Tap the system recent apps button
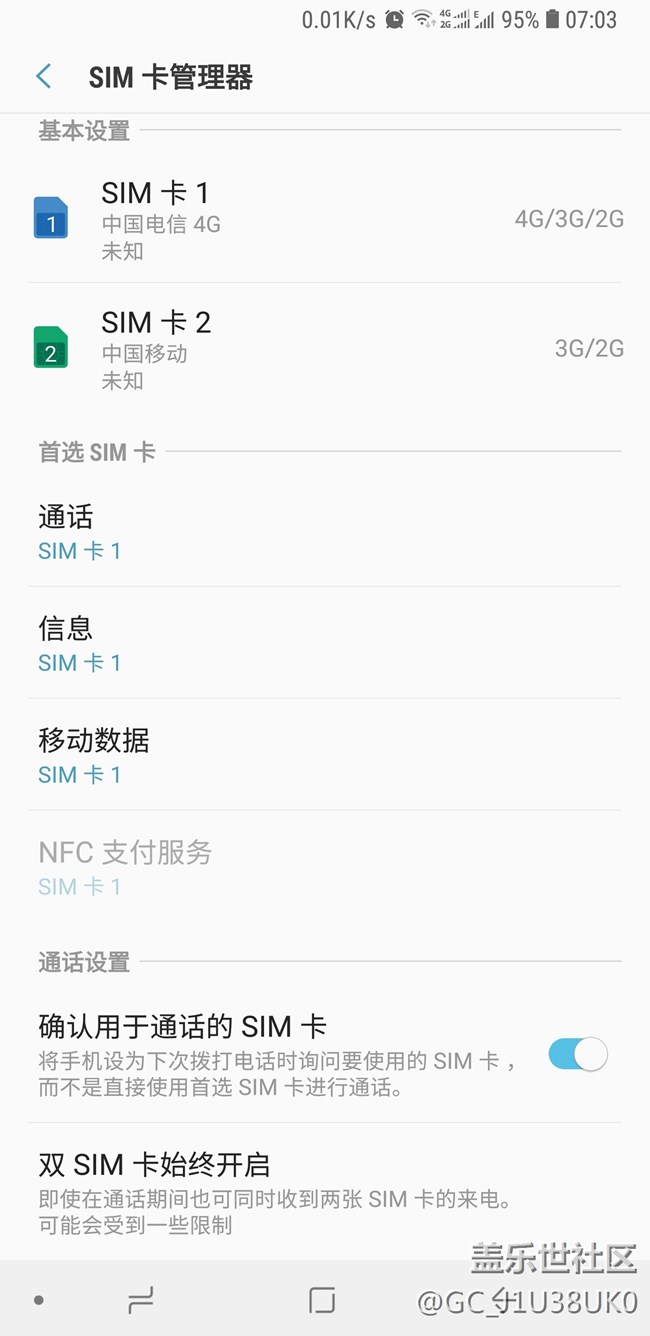Viewport: 650px width, 1336px height. tap(141, 1300)
